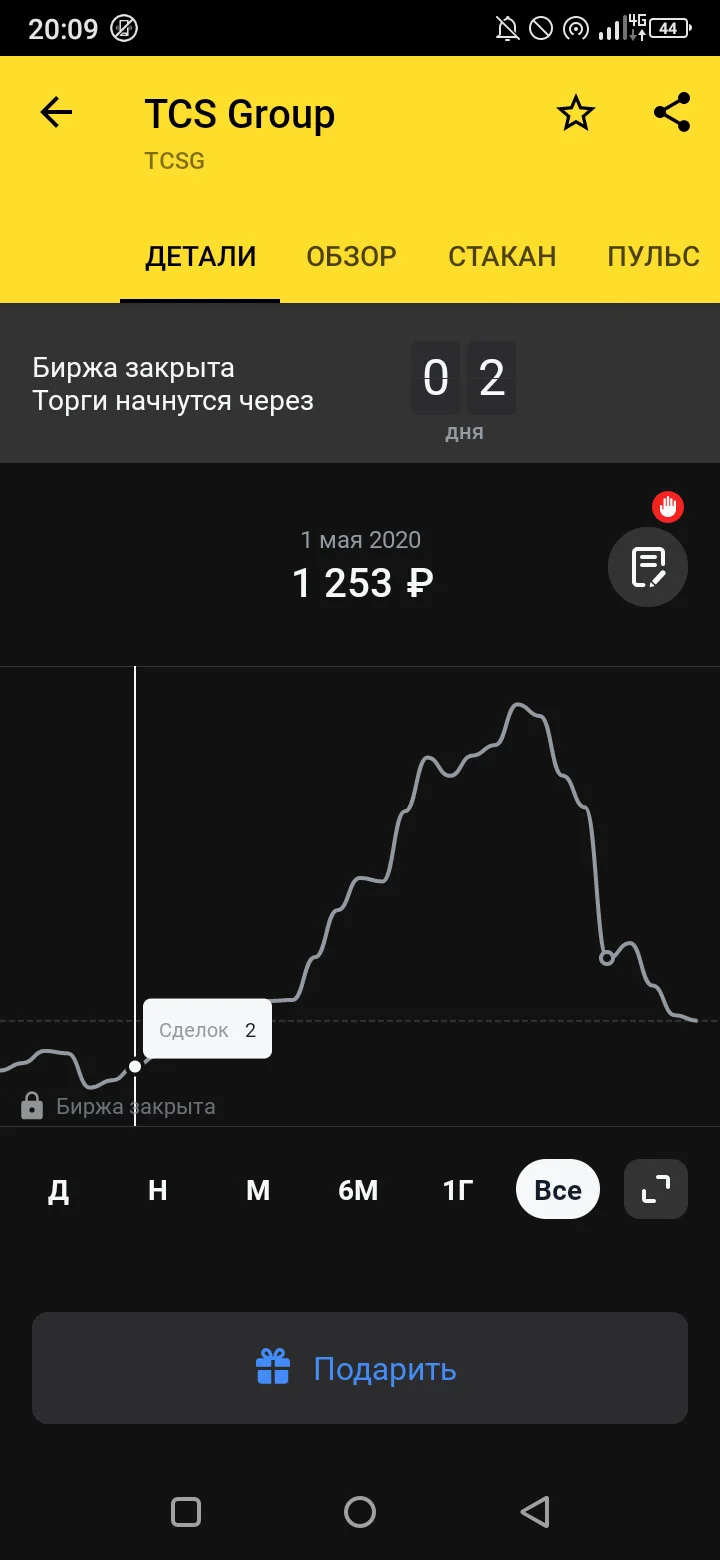Tap the Сделок 2 trade tooltip

207,1029
